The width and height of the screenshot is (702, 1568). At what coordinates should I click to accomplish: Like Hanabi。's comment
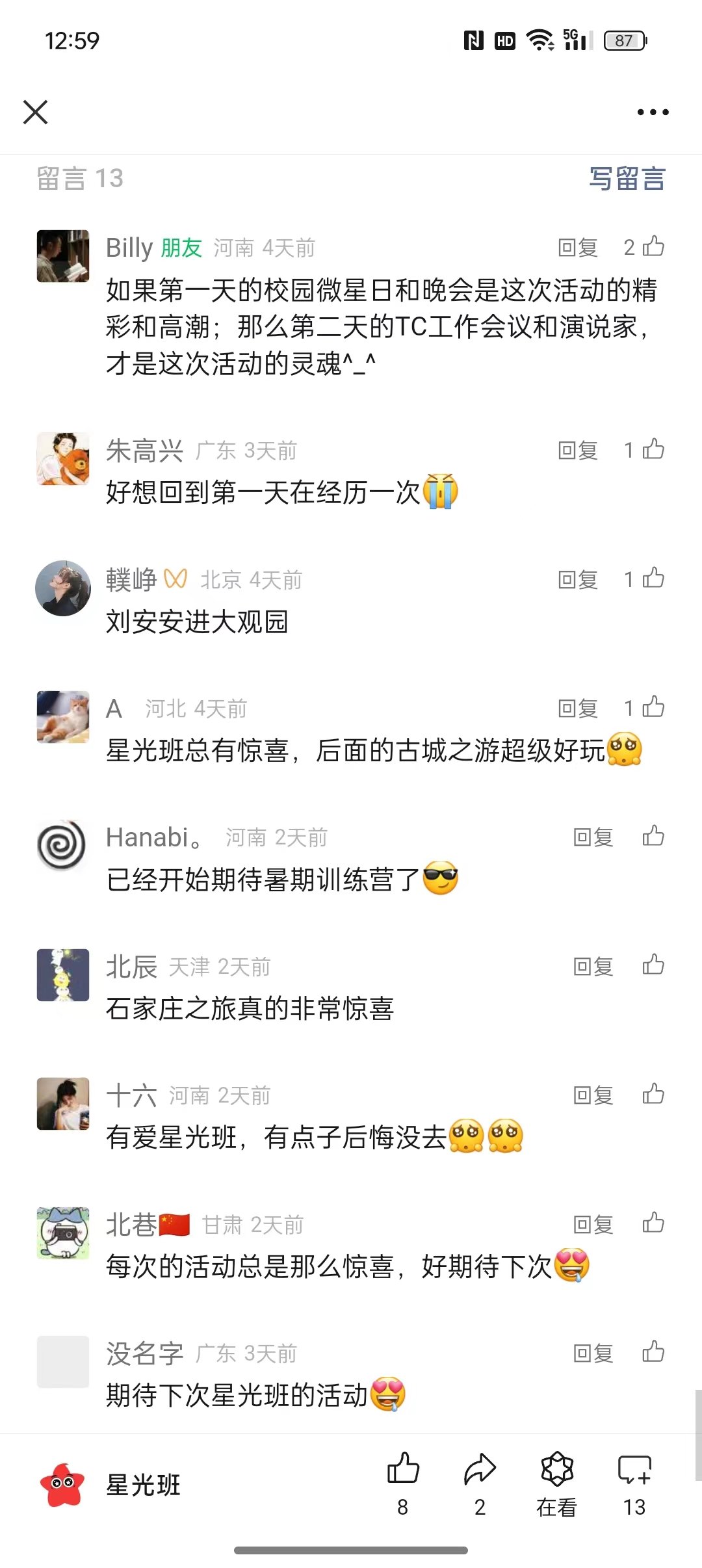click(653, 837)
